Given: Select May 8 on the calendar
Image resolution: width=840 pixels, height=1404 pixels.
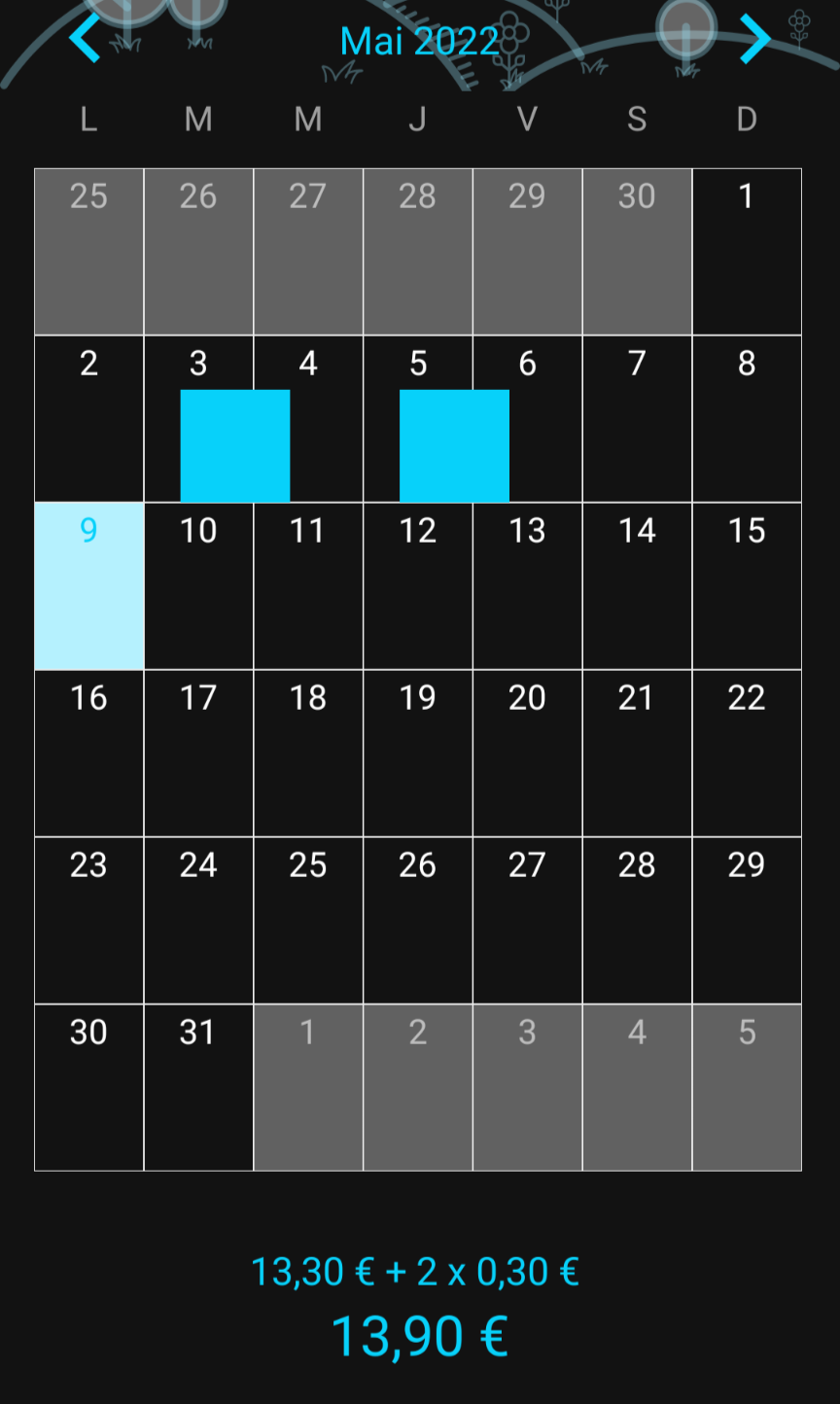Looking at the screenshot, I should 747,418.
